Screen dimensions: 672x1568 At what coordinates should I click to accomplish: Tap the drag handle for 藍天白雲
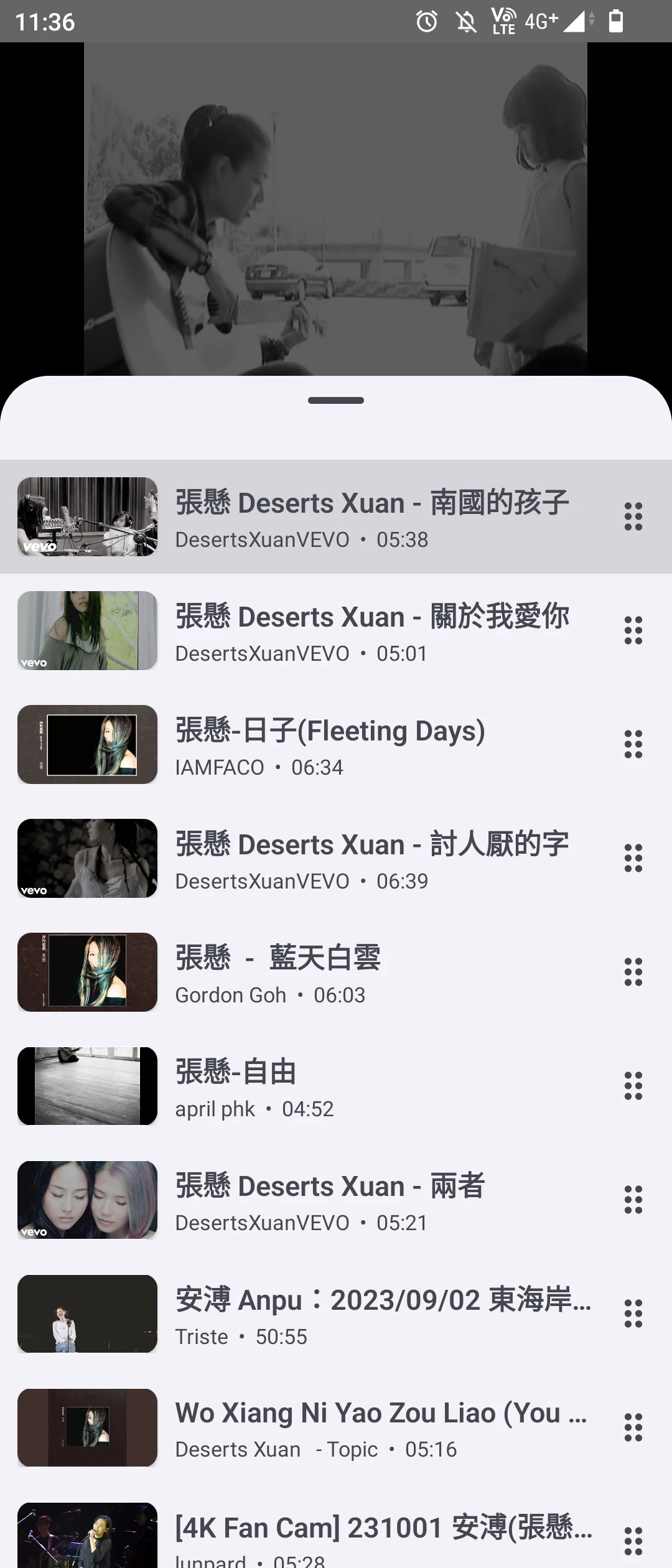pyautogui.click(x=633, y=972)
